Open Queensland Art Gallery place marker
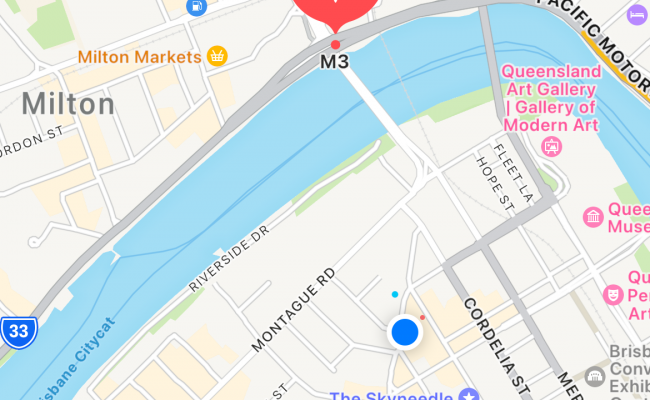Screen dimensions: 650x400 pyautogui.click(x=550, y=147)
